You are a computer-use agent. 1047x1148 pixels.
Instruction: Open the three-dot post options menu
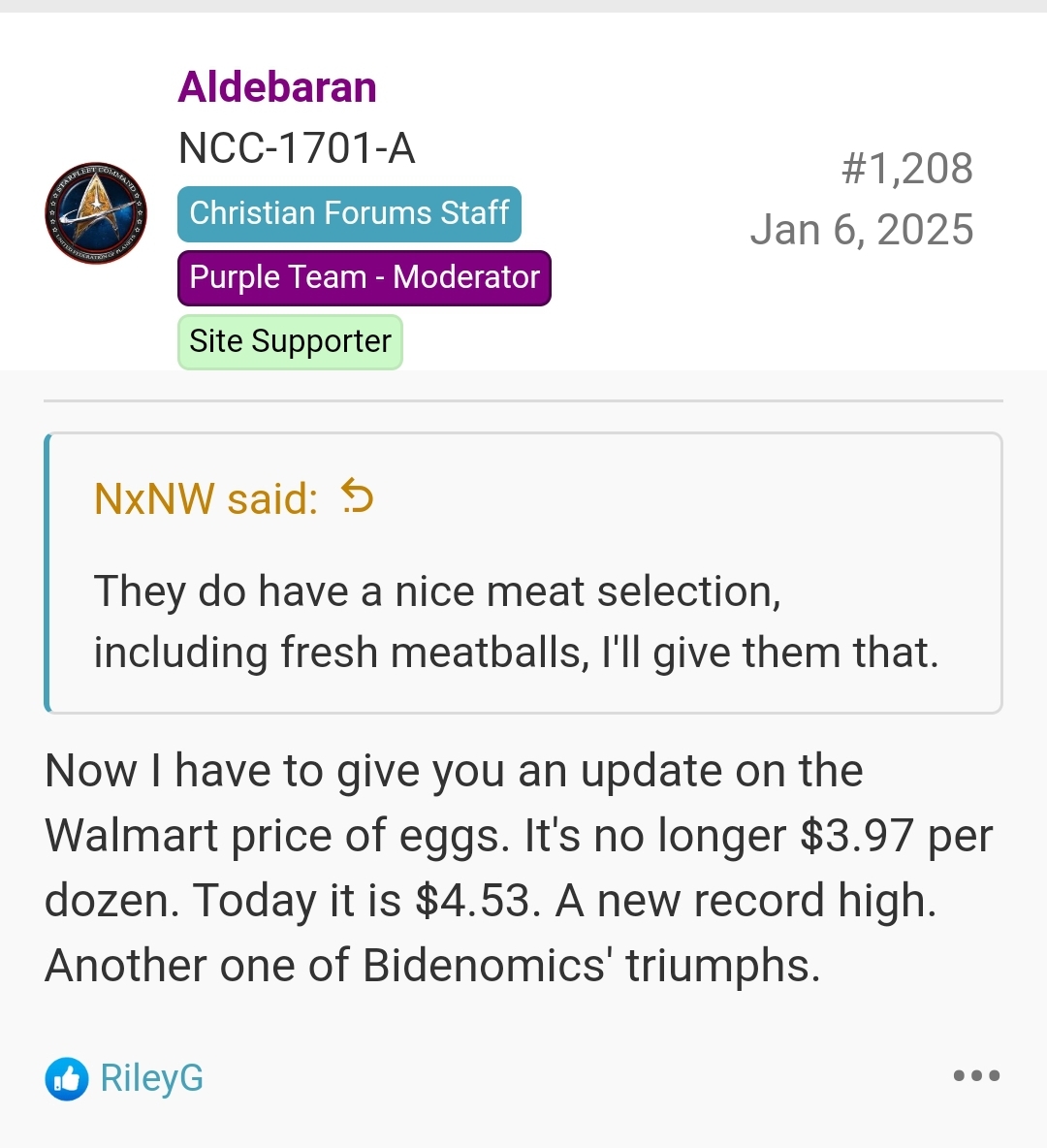[x=975, y=1075]
